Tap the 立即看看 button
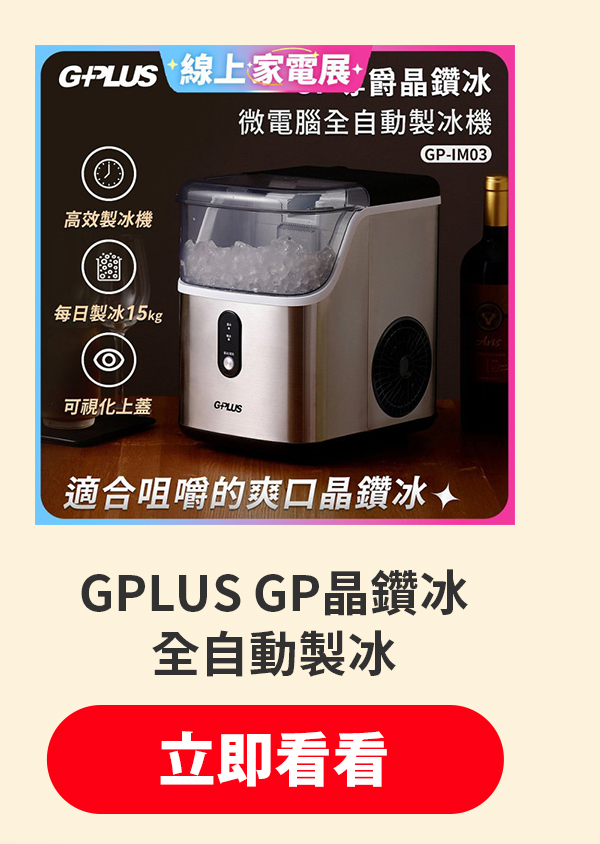The width and height of the screenshot is (600, 844). [x=275, y=759]
